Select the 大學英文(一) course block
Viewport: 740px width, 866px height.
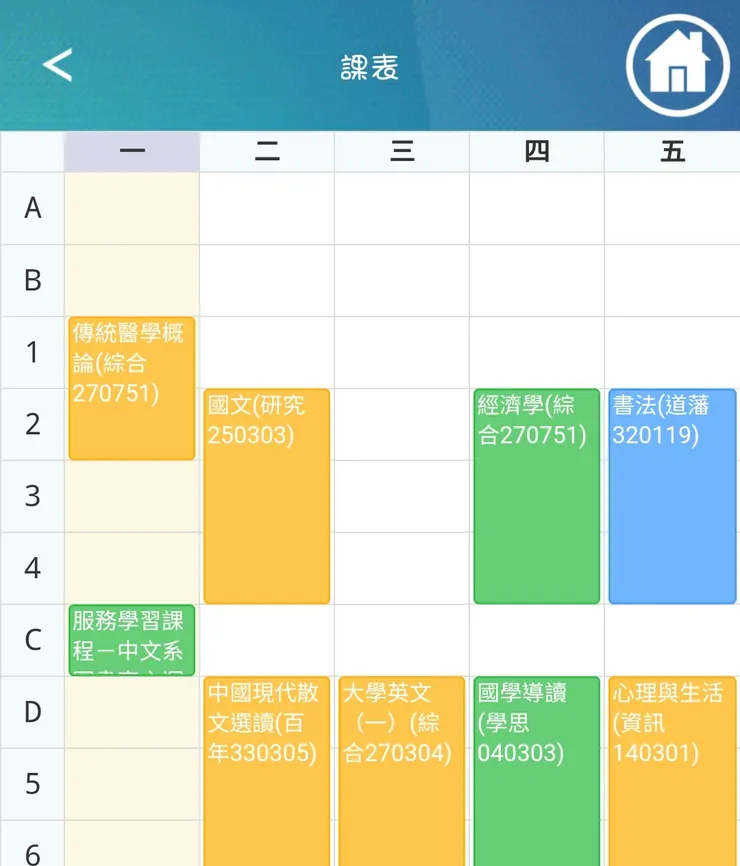(401, 760)
